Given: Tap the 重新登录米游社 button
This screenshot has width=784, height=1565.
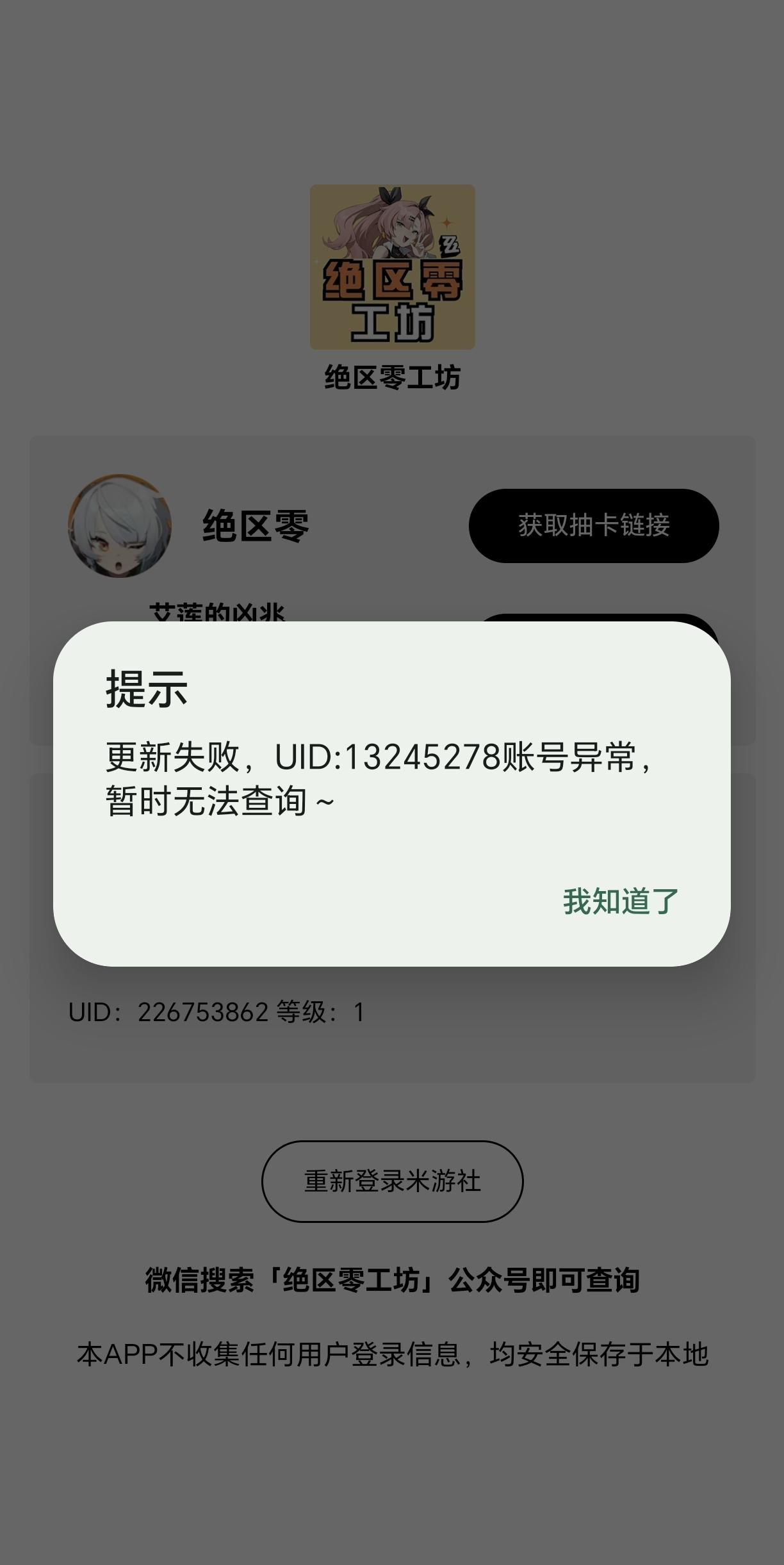Looking at the screenshot, I should (391, 1181).
